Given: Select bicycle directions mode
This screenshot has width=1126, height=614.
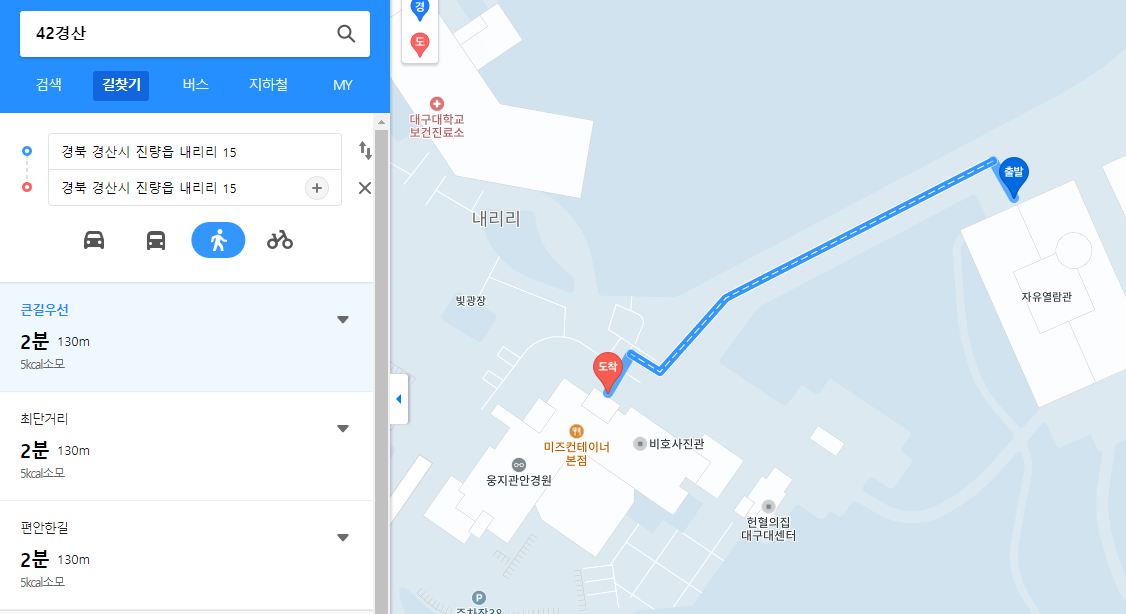Looking at the screenshot, I should 280,240.
